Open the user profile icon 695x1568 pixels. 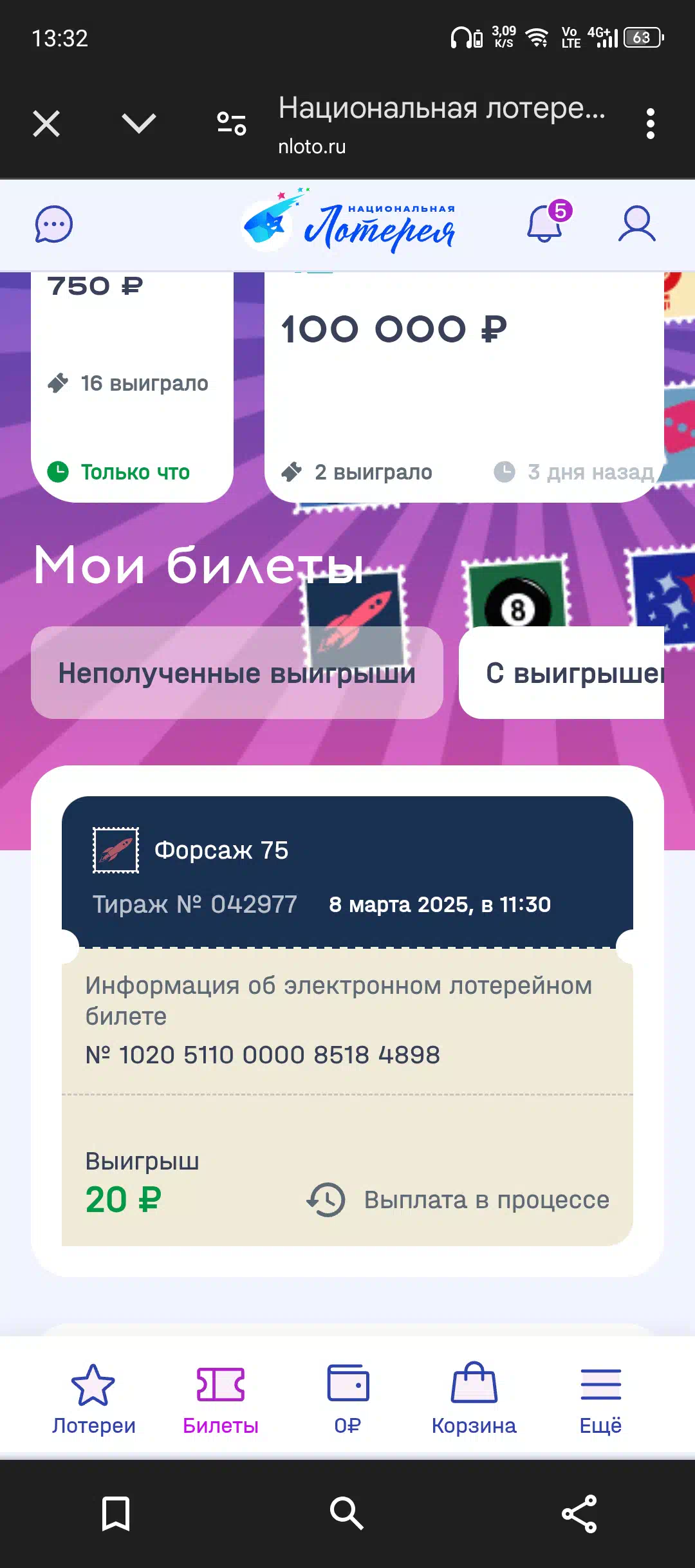(x=637, y=224)
